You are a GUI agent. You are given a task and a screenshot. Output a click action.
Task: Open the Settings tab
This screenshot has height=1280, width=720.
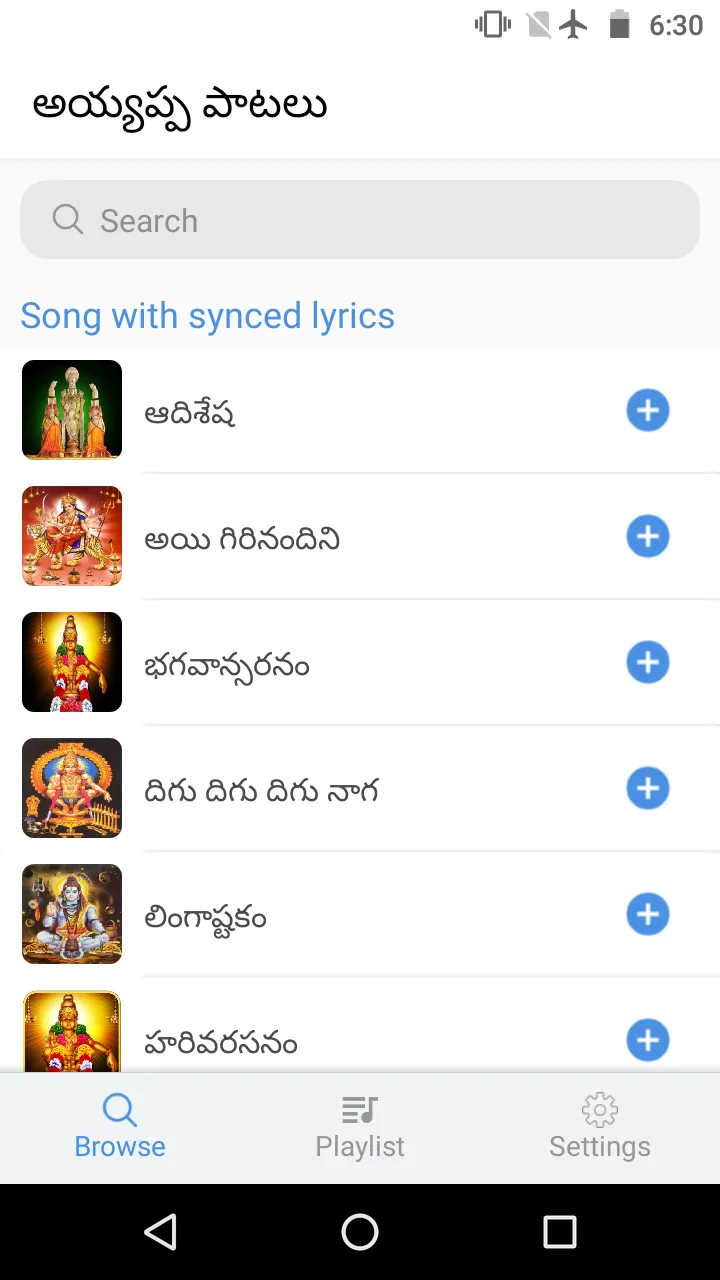(x=599, y=1128)
